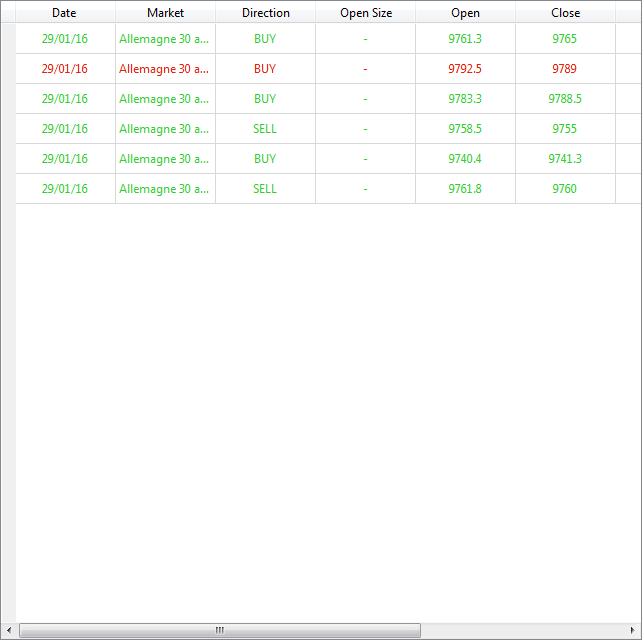The height and width of the screenshot is (640, 642).
Task: Select the Open column header
Action: 465,13
